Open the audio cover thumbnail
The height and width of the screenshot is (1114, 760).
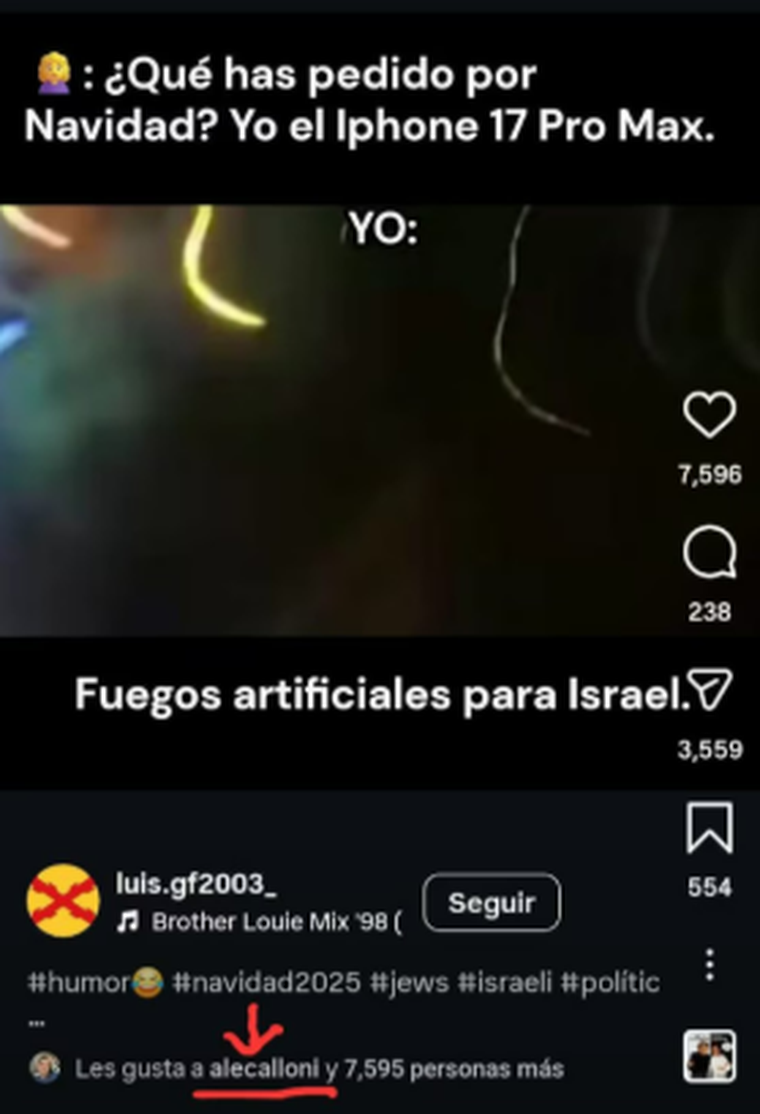coord(709,1056)
